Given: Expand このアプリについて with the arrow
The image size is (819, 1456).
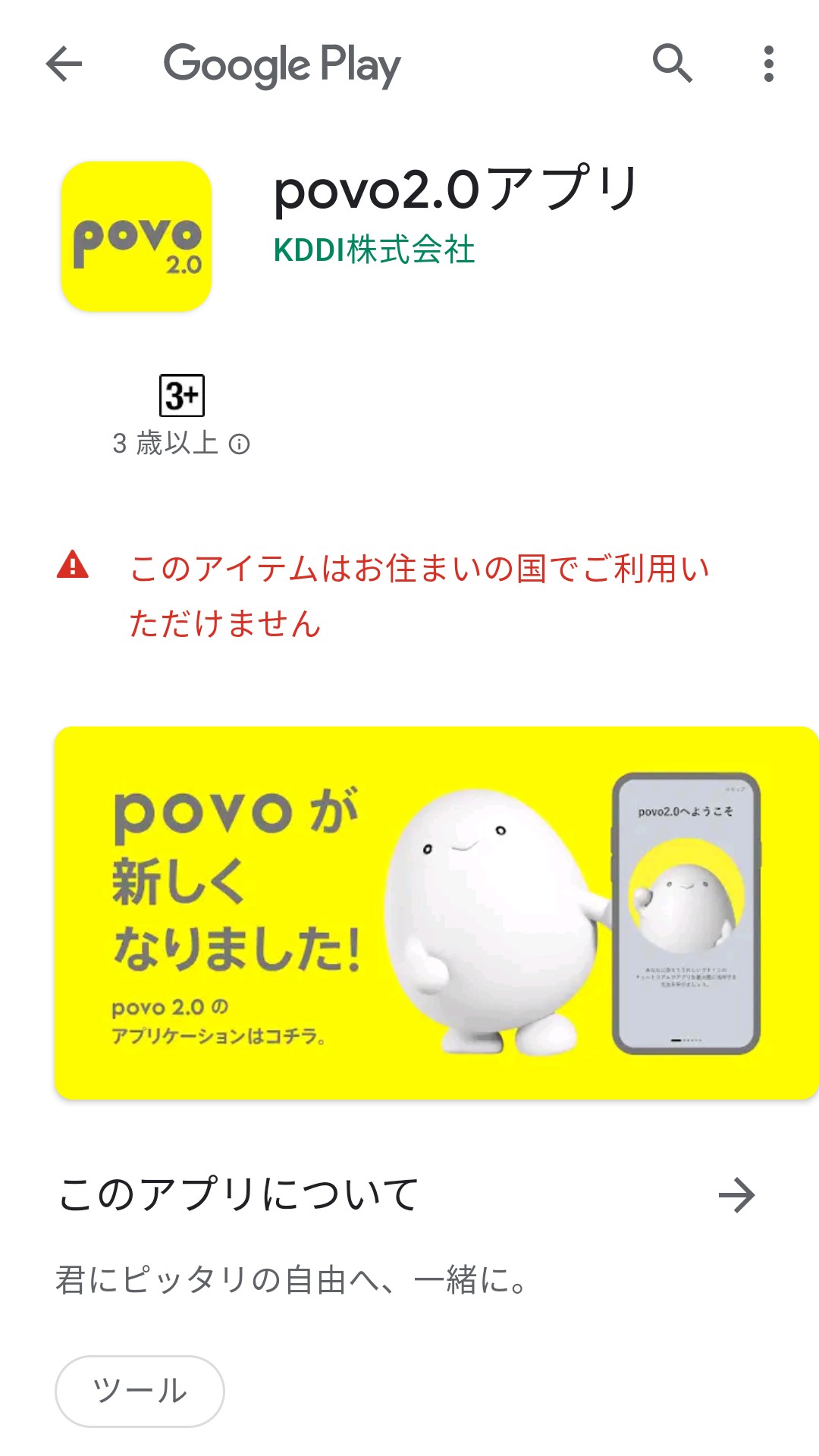Looking at the screenshot, I should [x=736, y=1196].
